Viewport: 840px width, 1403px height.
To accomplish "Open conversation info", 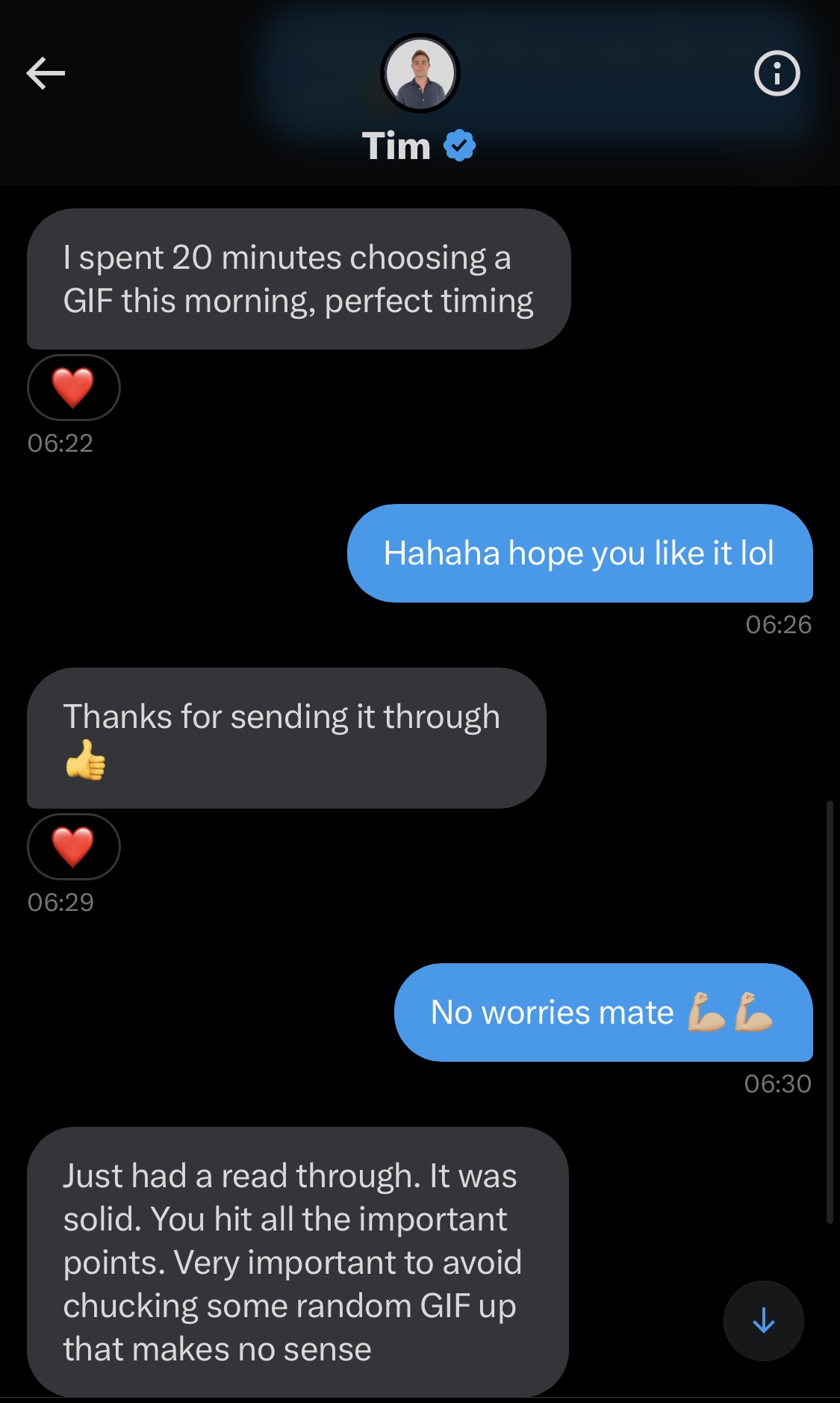I will coord(777,73).
